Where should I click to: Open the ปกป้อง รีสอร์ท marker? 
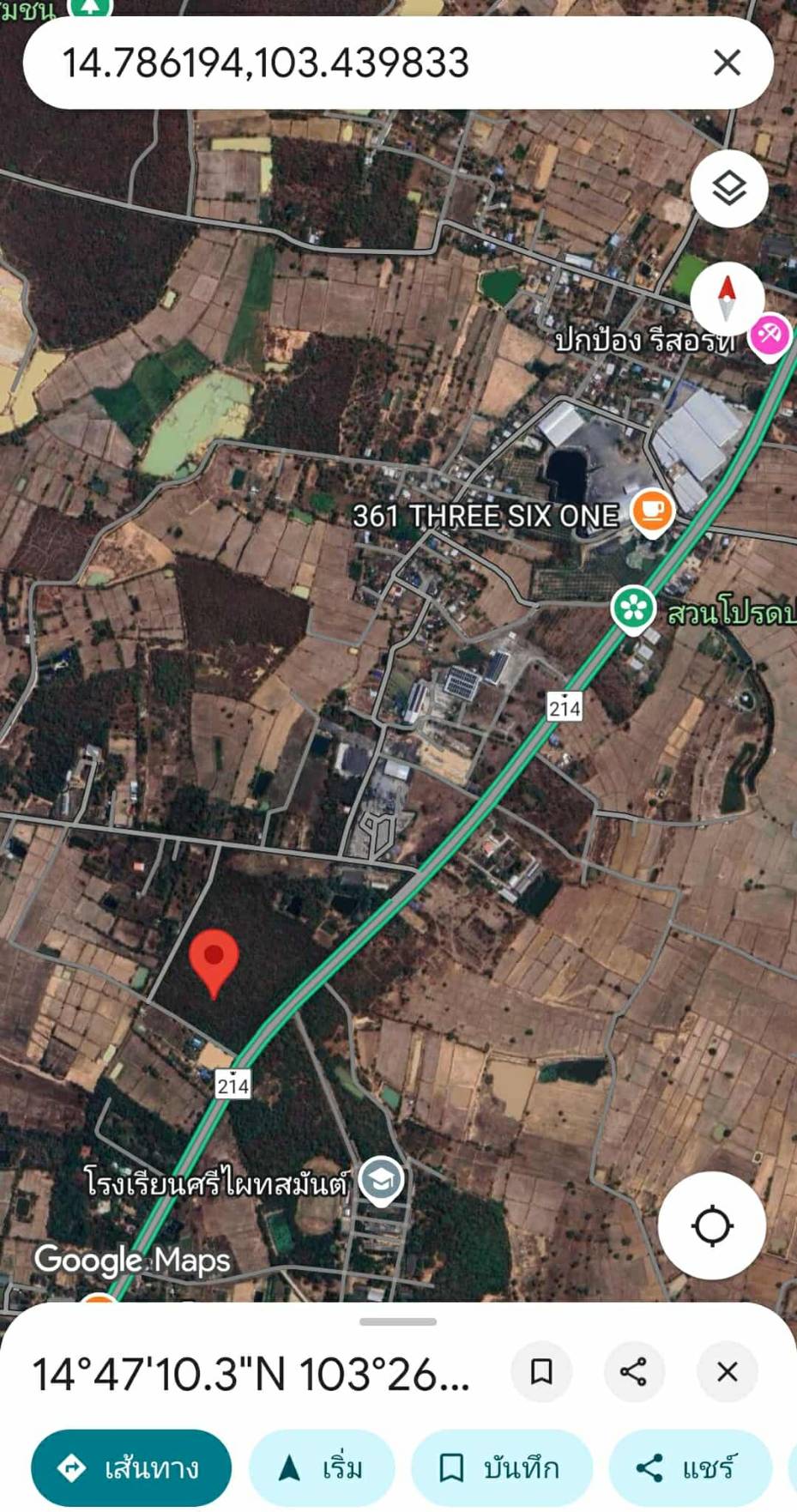770,337
